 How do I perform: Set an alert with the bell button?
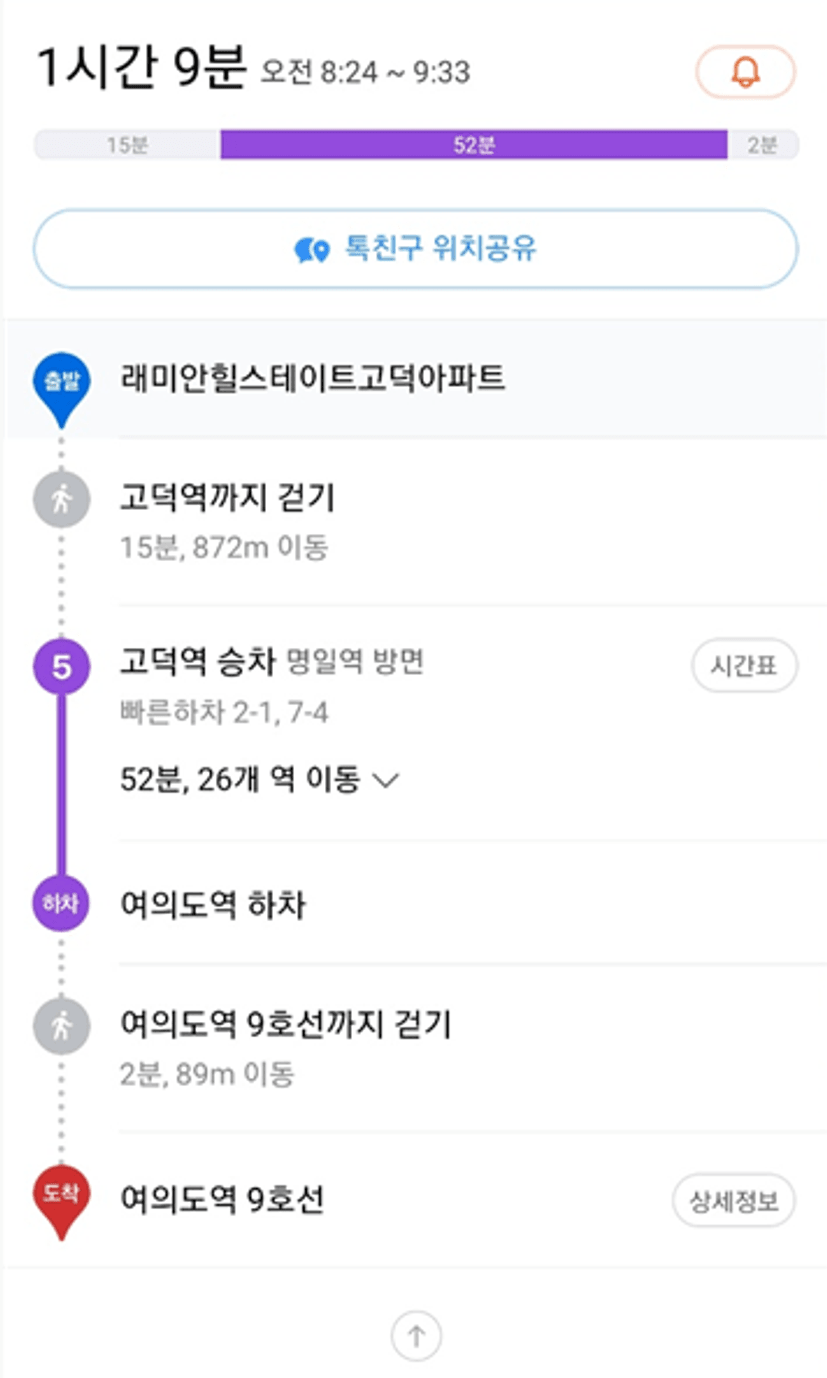[745, 72]
